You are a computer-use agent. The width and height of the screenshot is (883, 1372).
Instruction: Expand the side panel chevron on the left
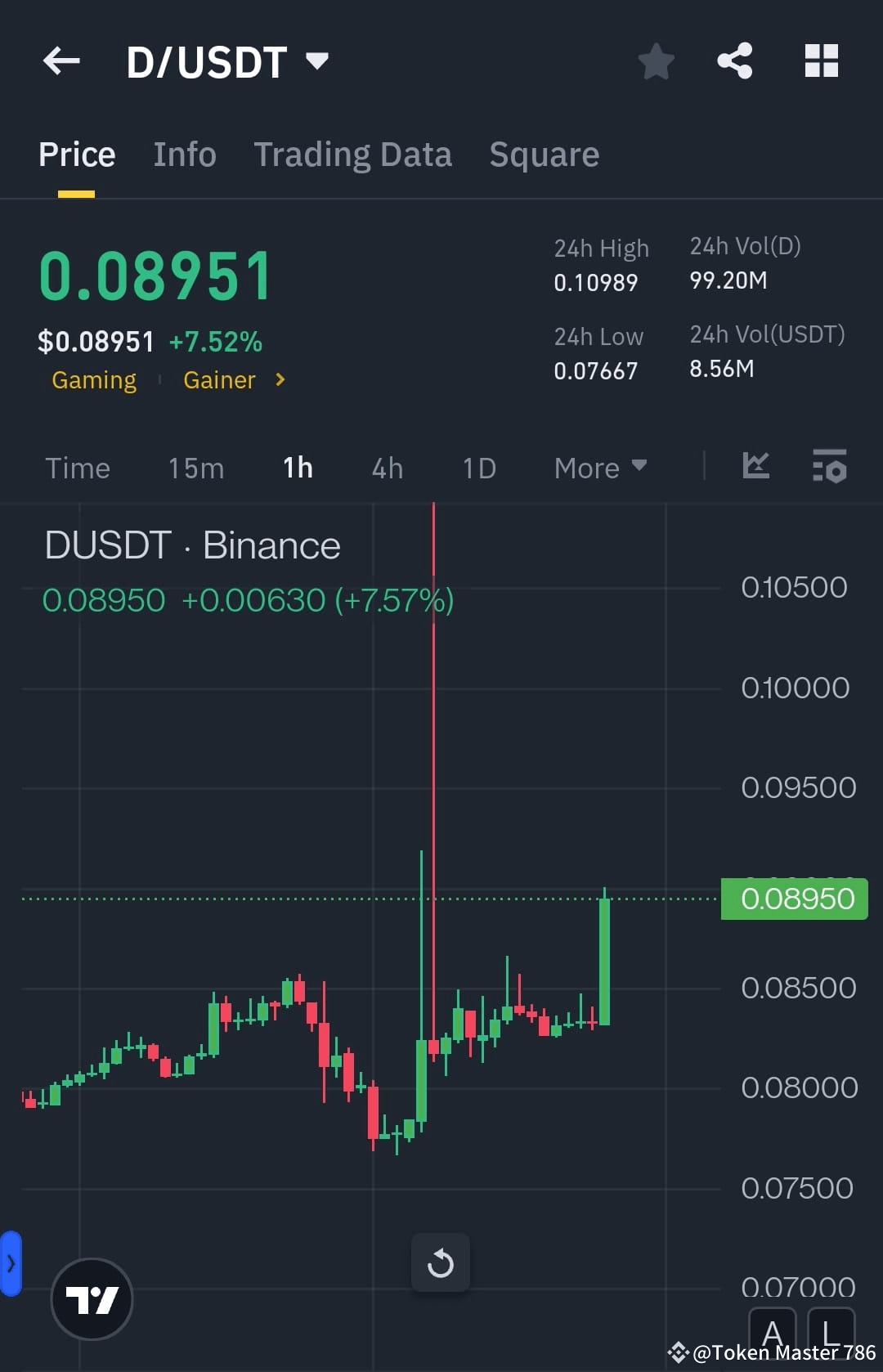(10, 1262)
